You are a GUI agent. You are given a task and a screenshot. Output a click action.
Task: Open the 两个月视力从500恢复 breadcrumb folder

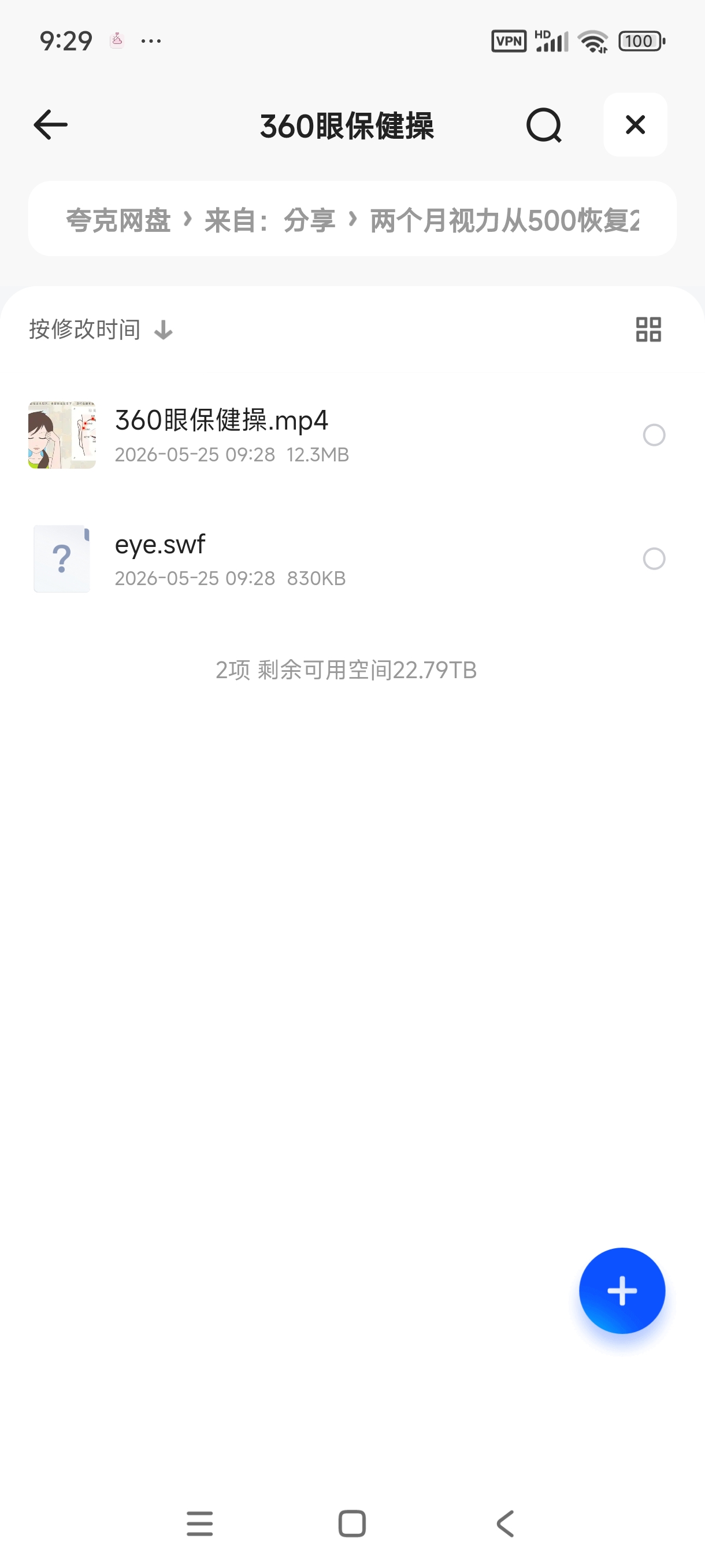[x=505, y=220]
